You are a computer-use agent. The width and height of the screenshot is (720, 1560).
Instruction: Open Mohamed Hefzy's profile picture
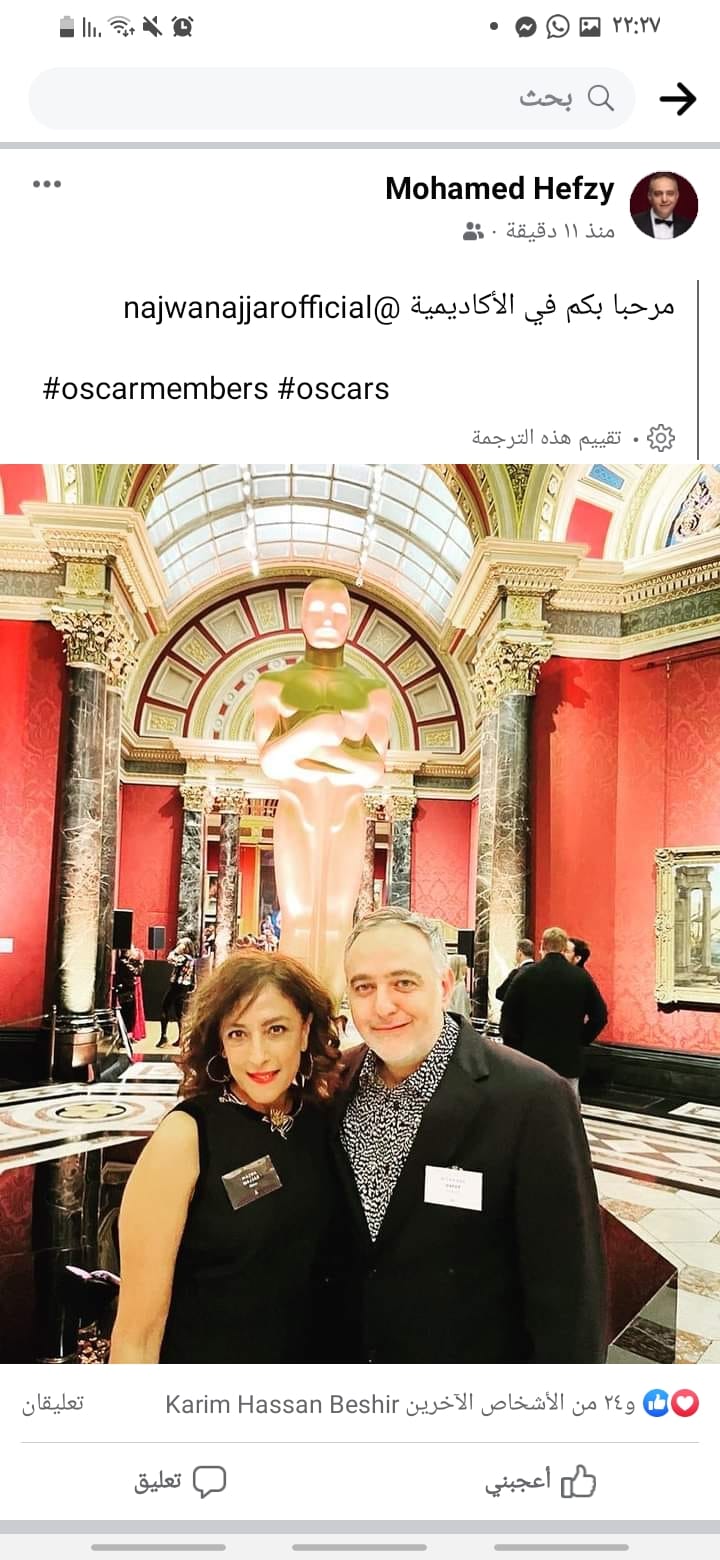tap(663, 205)
